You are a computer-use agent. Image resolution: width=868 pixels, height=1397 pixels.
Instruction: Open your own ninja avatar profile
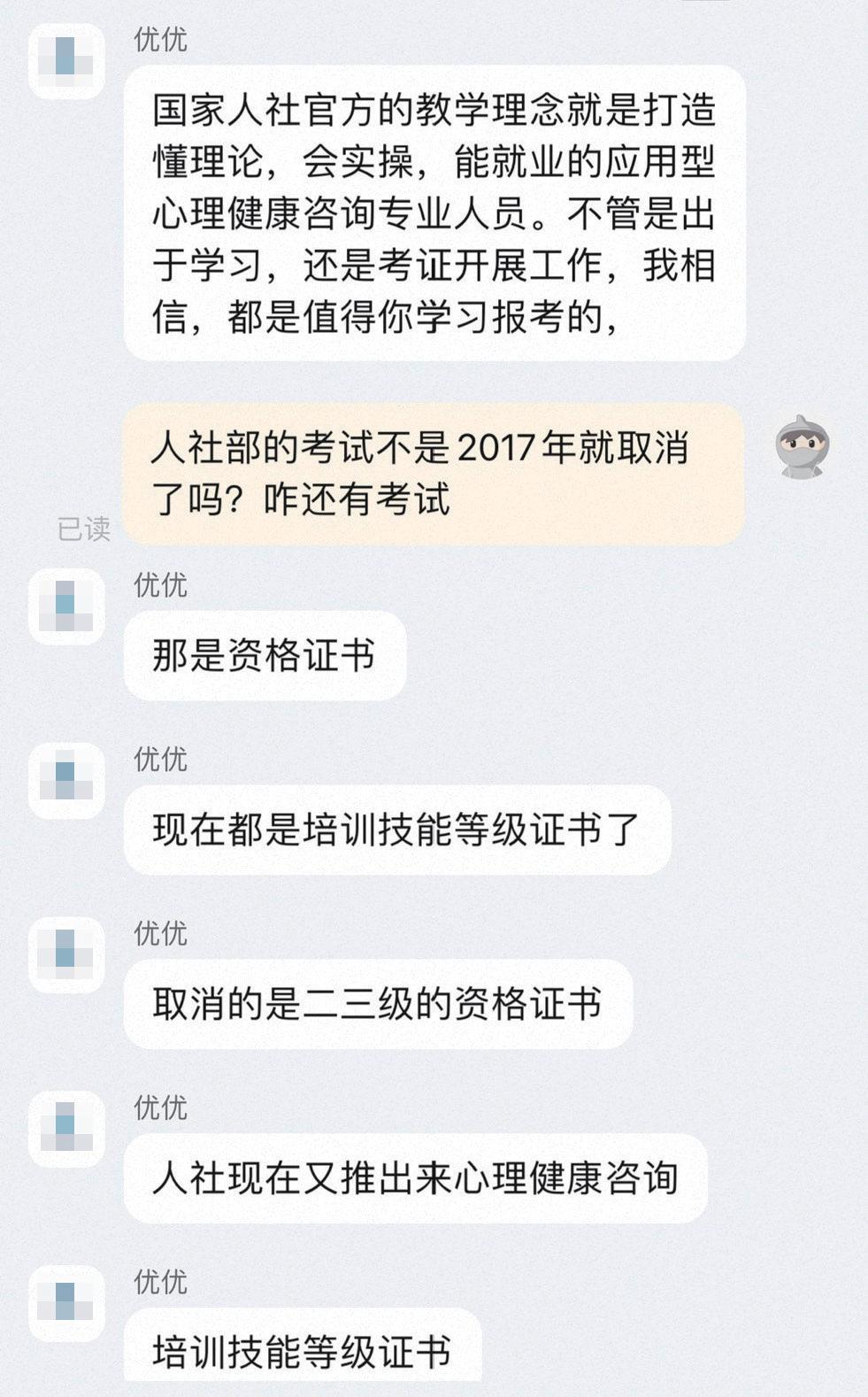803,447
